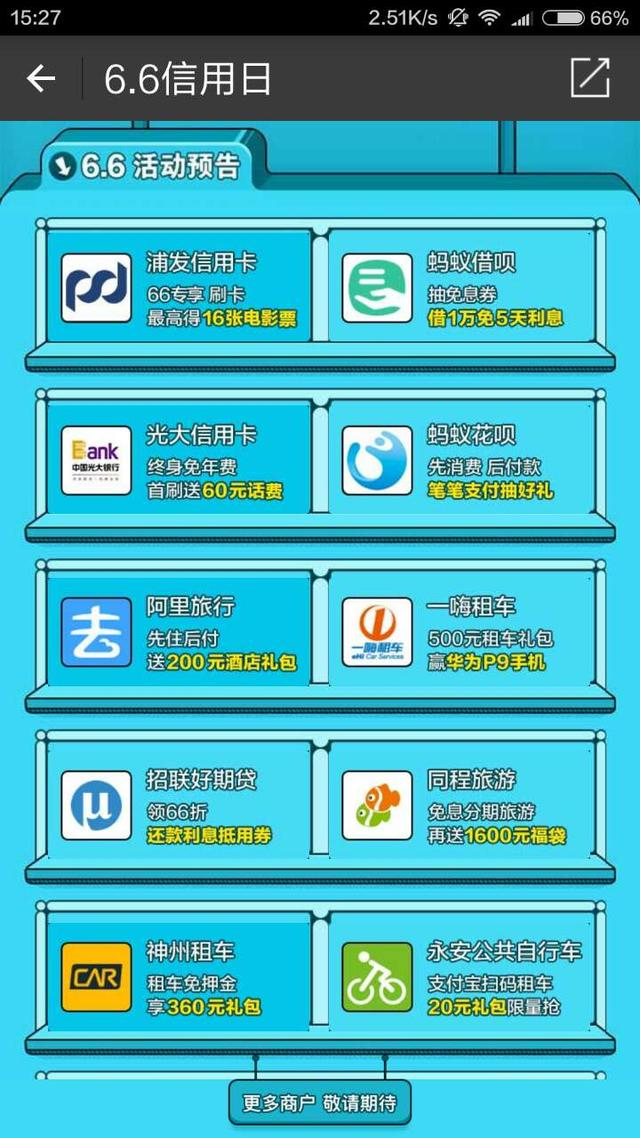View the 光大信用卡 promotion
Screen dimensions: 640x1138
tap(179, 459)
